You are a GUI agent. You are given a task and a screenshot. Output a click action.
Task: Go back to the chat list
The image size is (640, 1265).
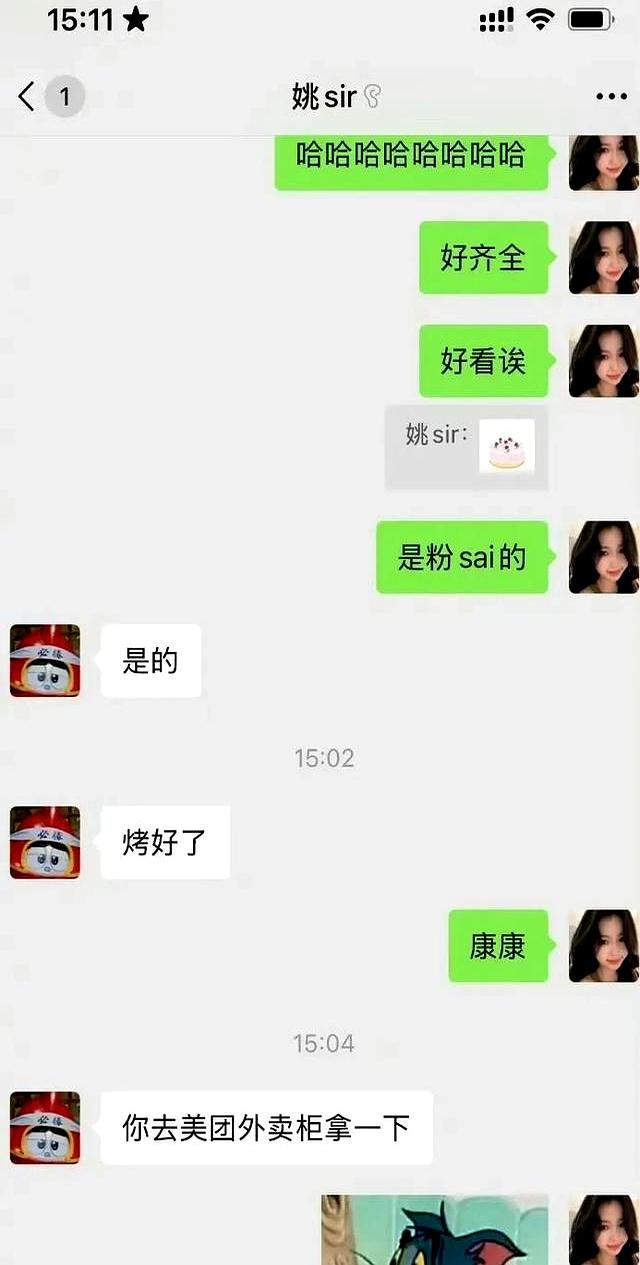[x=28, y=97]
